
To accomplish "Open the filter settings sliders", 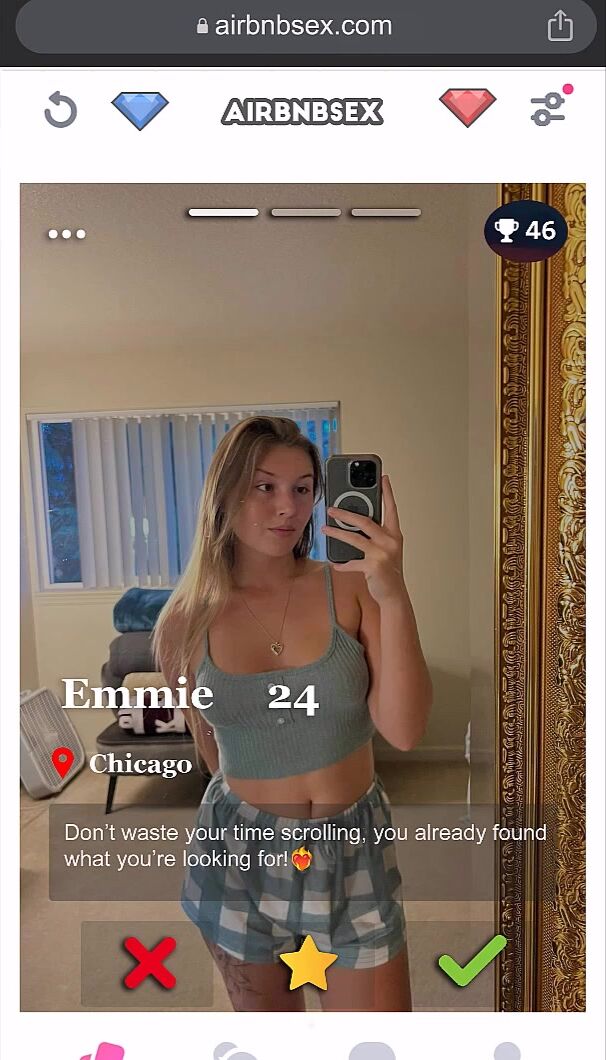I will click(549, 107).
